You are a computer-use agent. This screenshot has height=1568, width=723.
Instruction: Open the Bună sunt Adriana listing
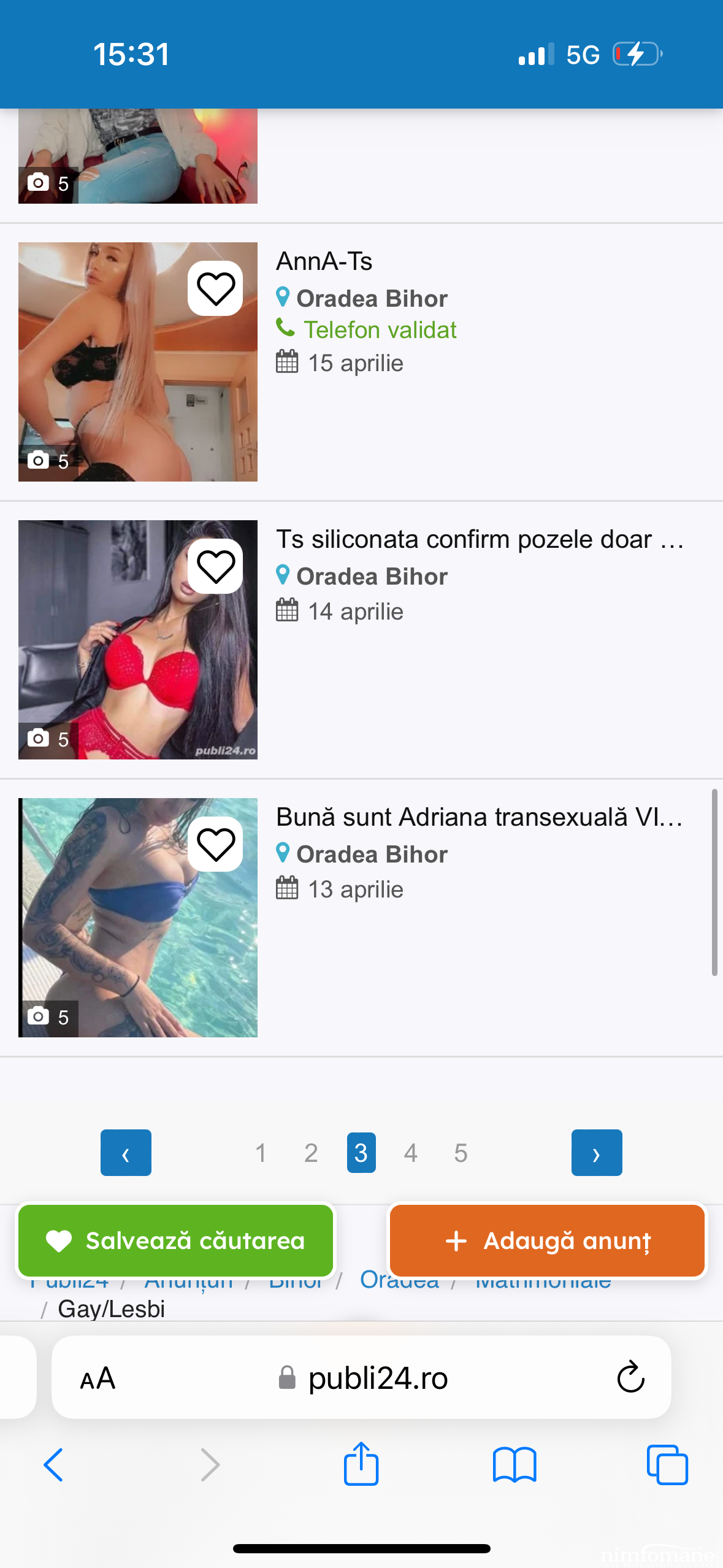tap(478, 817)
